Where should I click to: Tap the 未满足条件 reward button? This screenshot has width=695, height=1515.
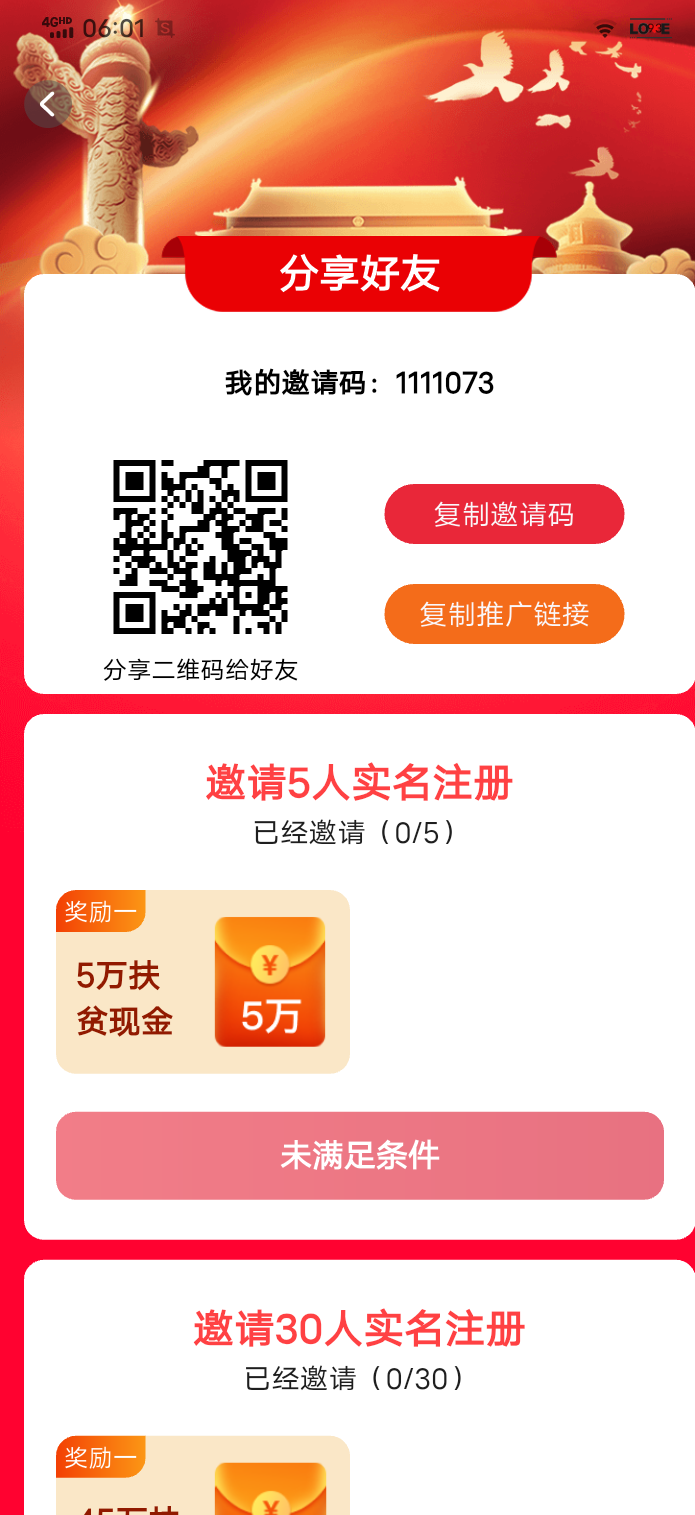(x=360, y=1156)
